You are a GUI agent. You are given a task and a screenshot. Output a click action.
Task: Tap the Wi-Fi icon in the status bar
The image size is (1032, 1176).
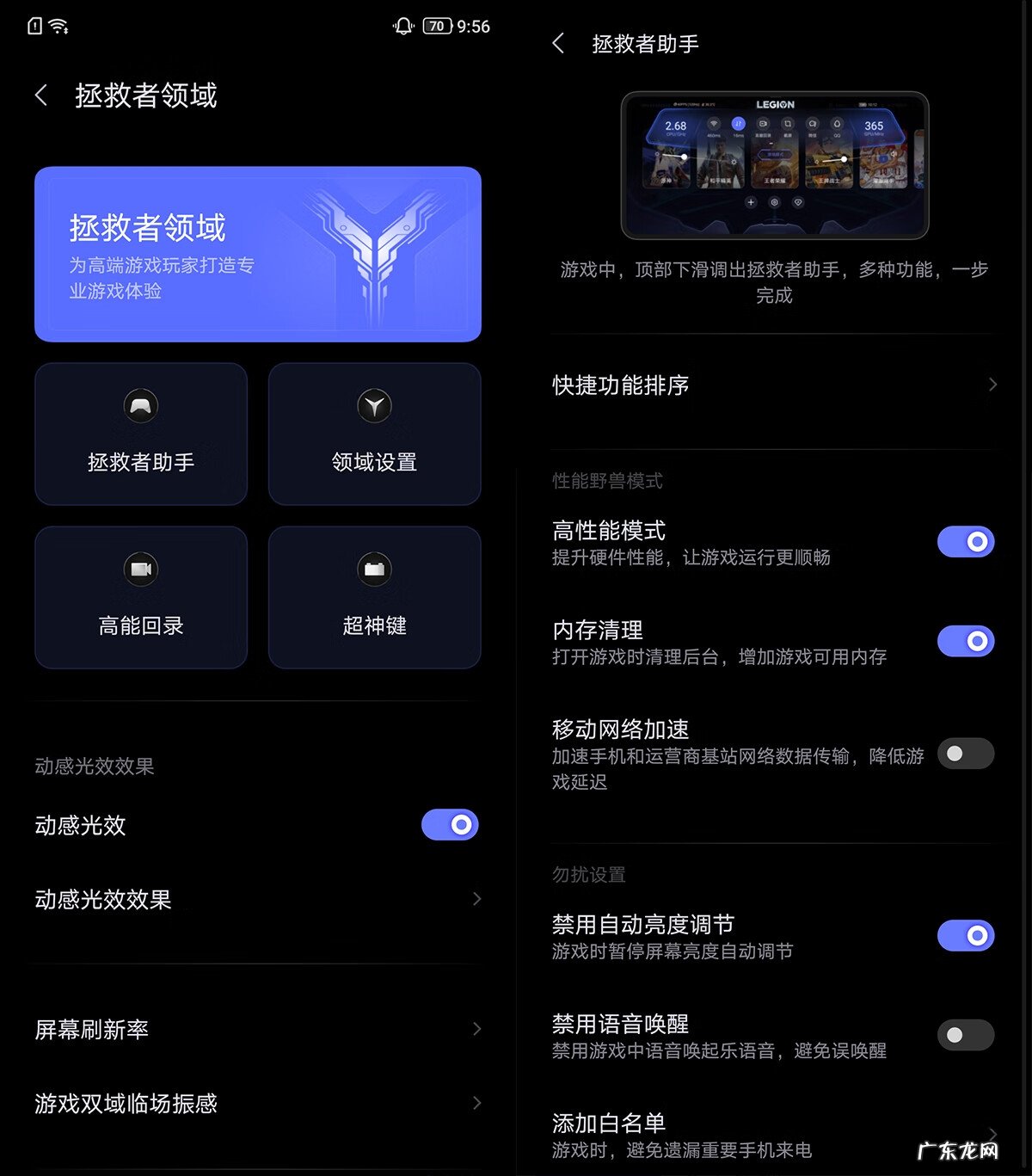tap(60, 26)
